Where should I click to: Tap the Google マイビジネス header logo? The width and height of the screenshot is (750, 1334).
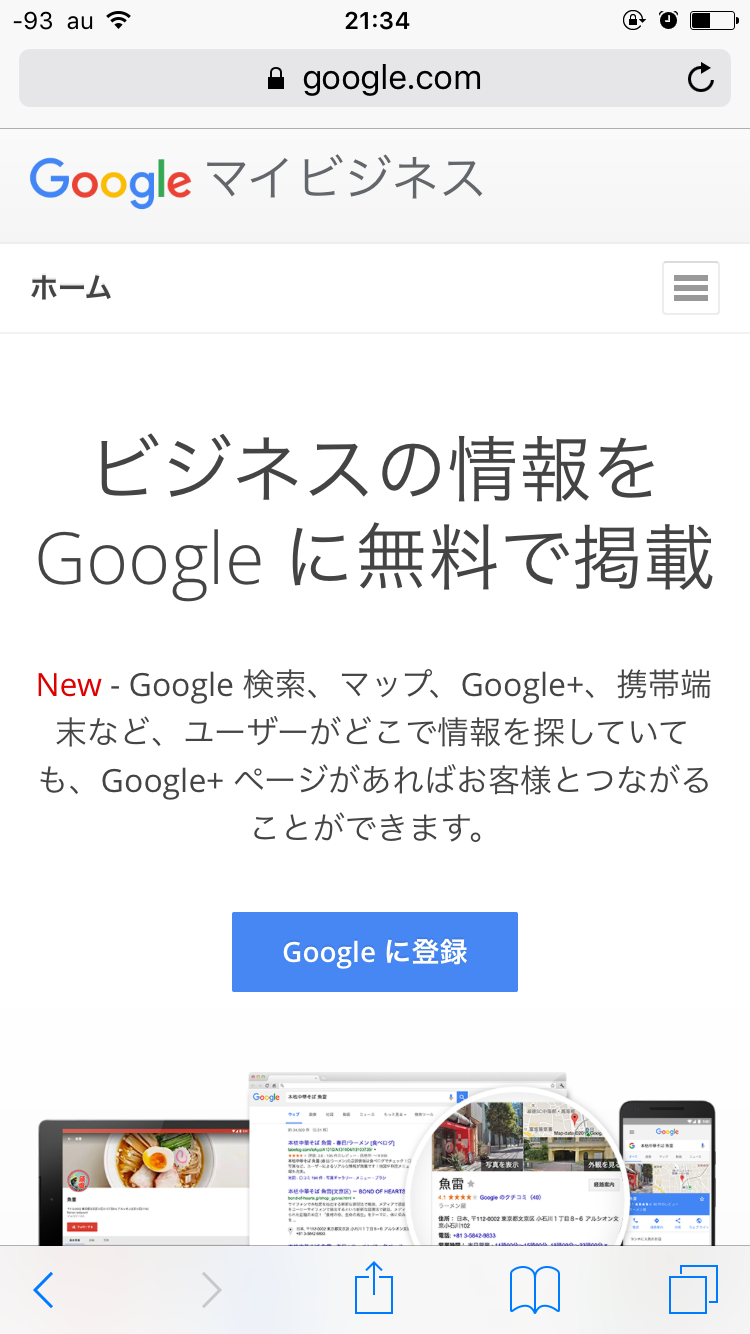pos(256,180)
